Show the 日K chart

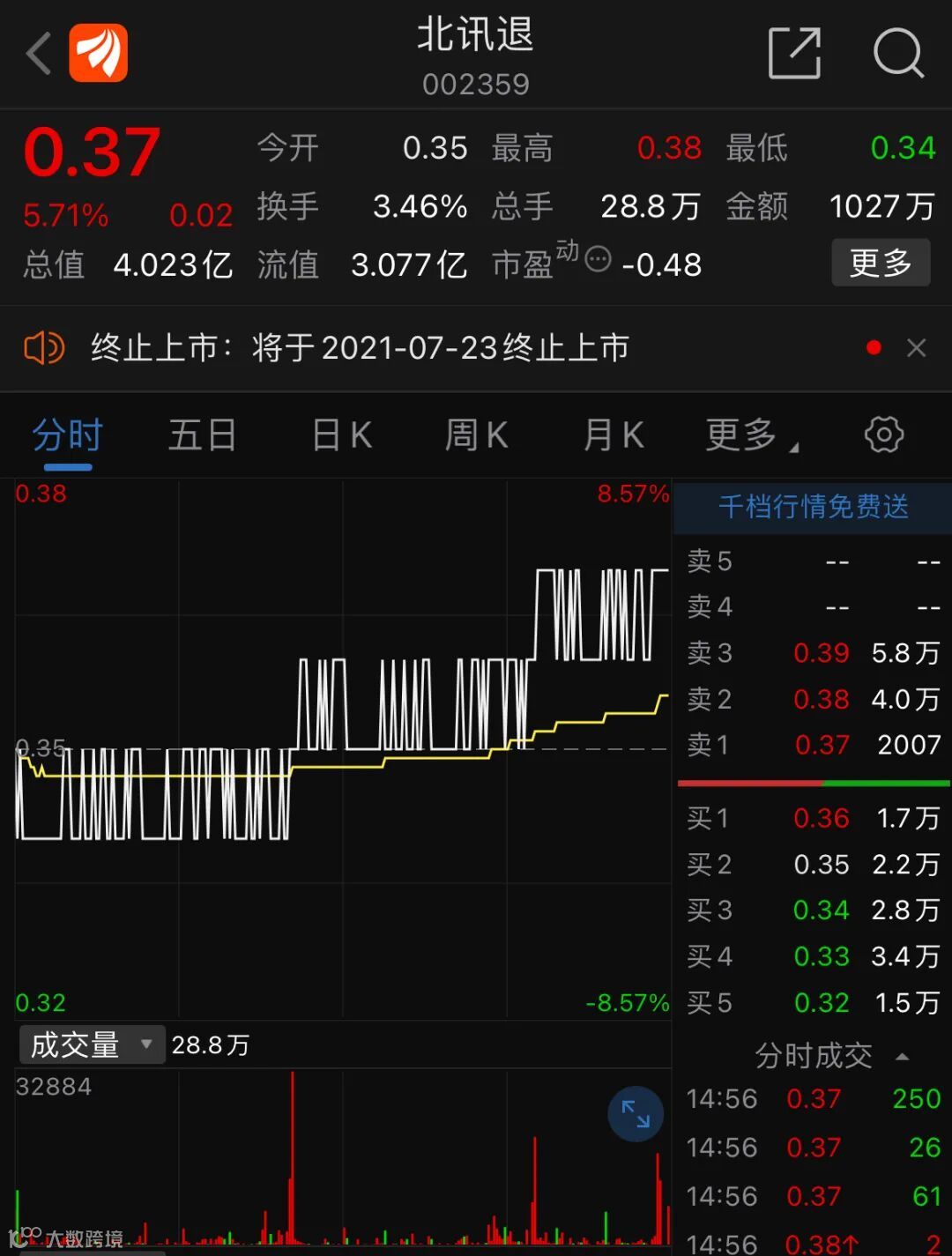point(342,435)
